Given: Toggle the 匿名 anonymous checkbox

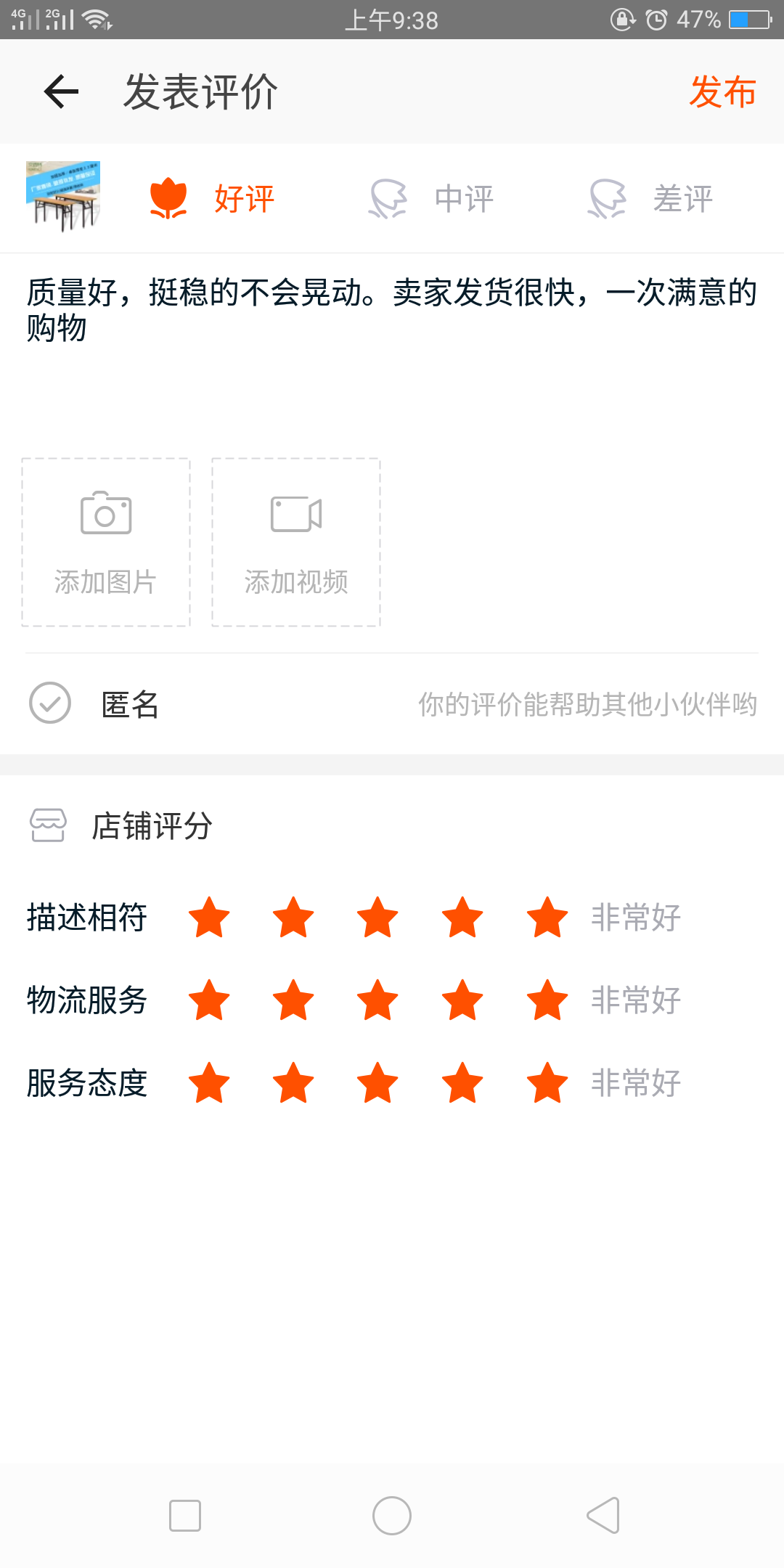Looking at the screenshot, I should [50, 703].
